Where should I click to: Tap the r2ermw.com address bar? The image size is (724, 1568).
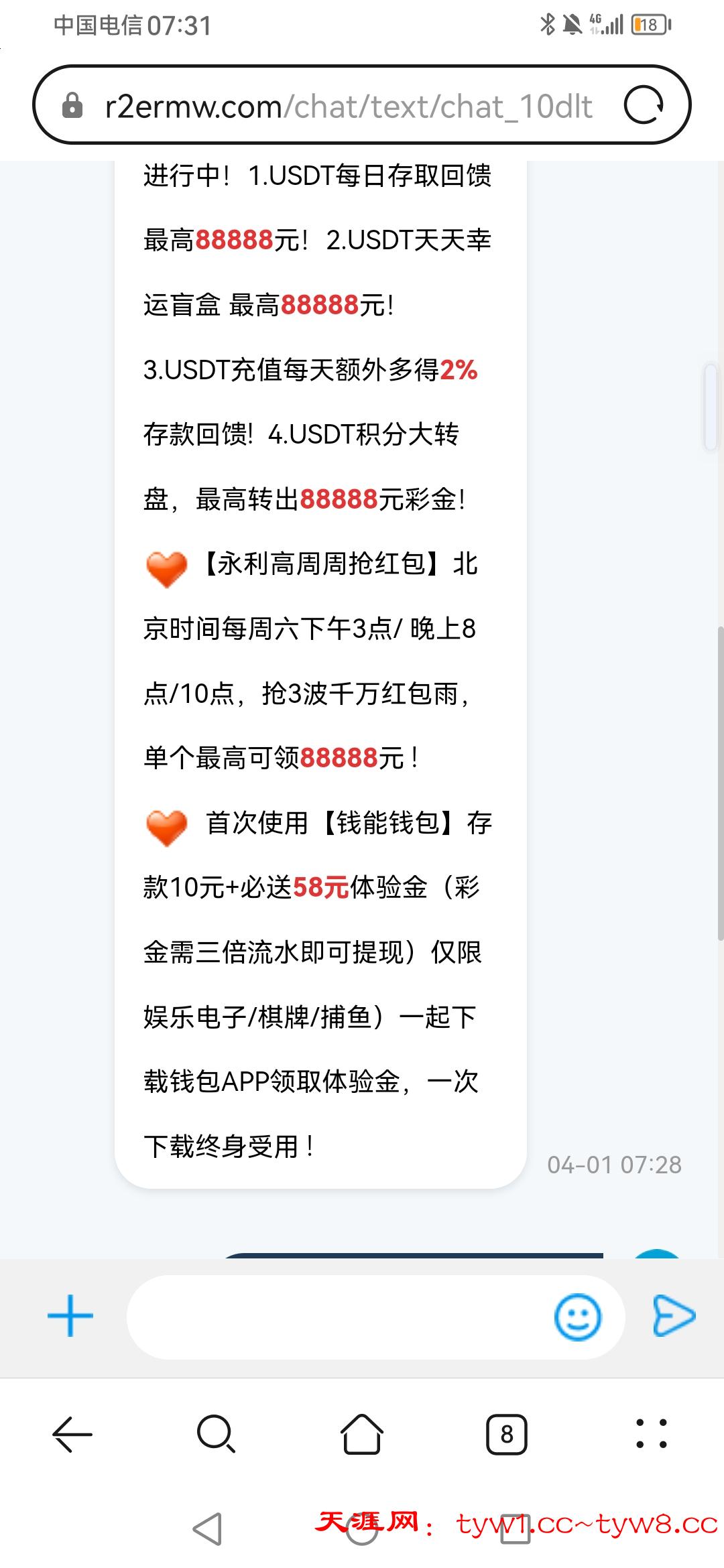pos(349,106)
